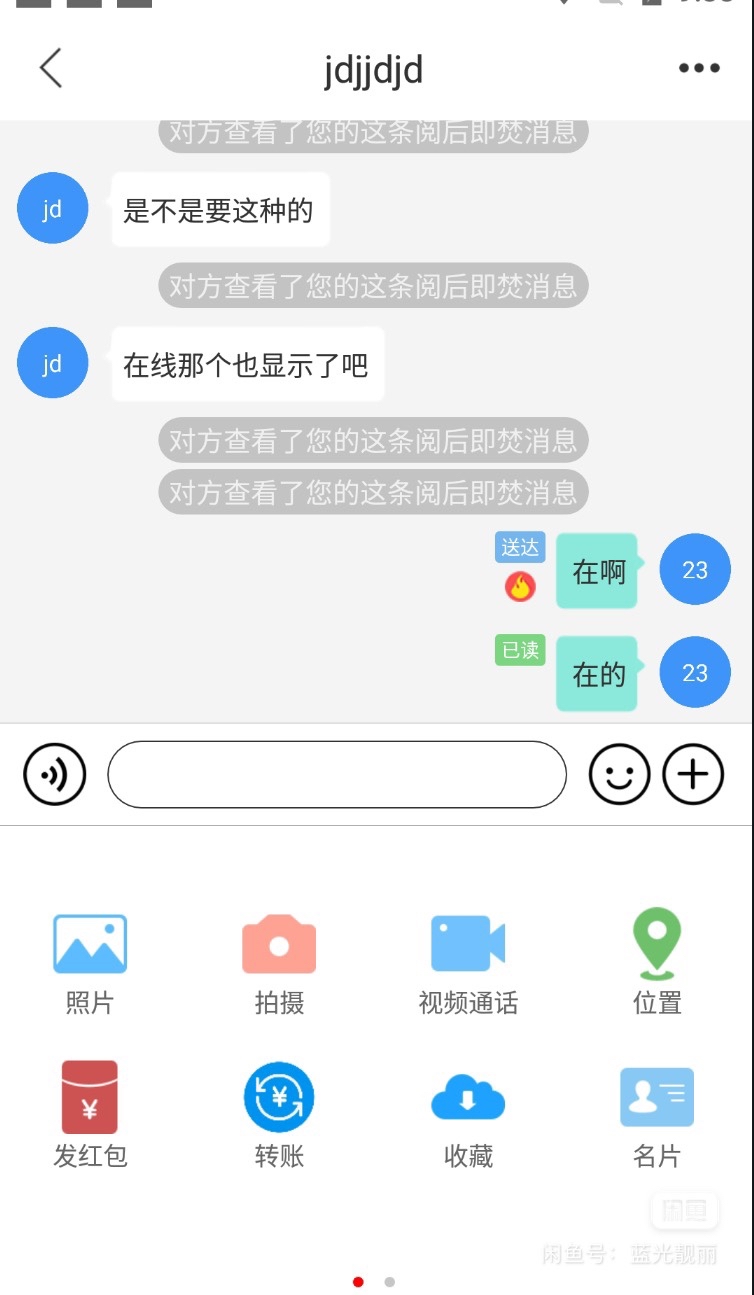This screenshot has height=1295, width=754.
Task: Toggle the plus attachment panel
Action: pyautogui.click(x=693, y=774)
